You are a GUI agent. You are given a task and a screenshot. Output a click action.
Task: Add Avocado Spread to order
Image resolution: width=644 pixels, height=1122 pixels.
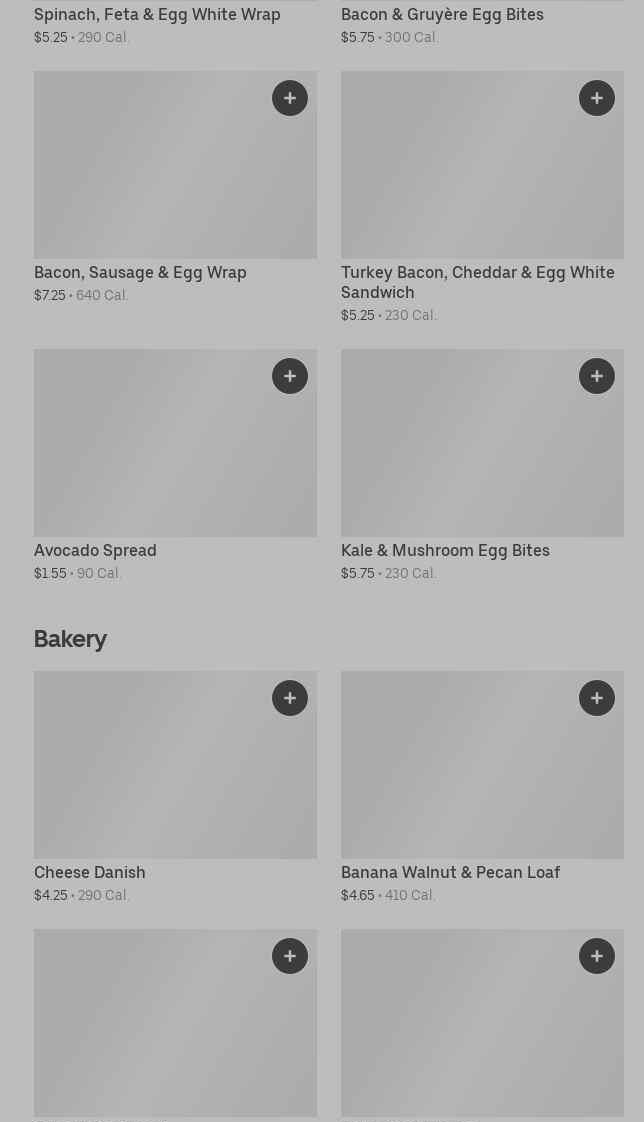[x=290, y=376]
